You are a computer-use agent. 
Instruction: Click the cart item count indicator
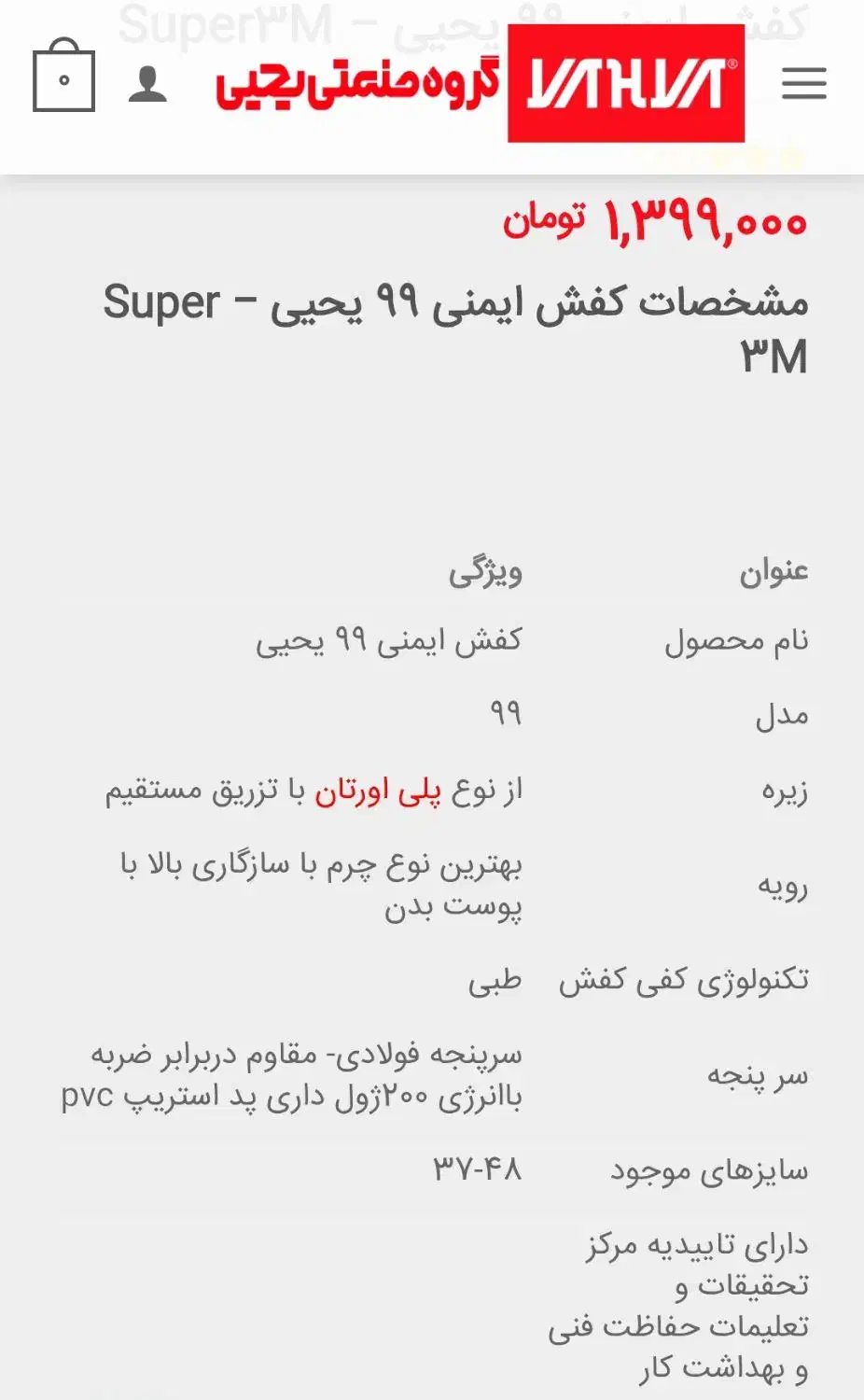(63, 82)
